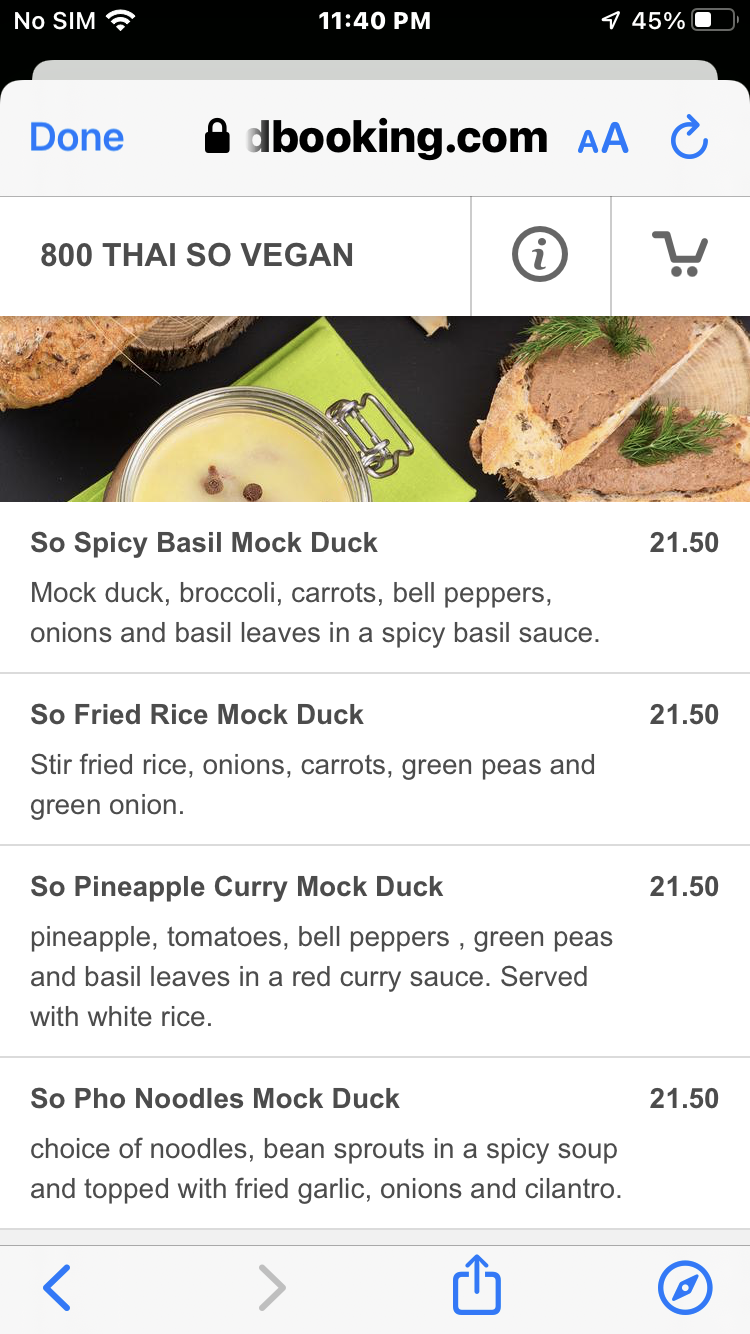Reload the current page
This screenshot has width=750, height=1334.
689,138
